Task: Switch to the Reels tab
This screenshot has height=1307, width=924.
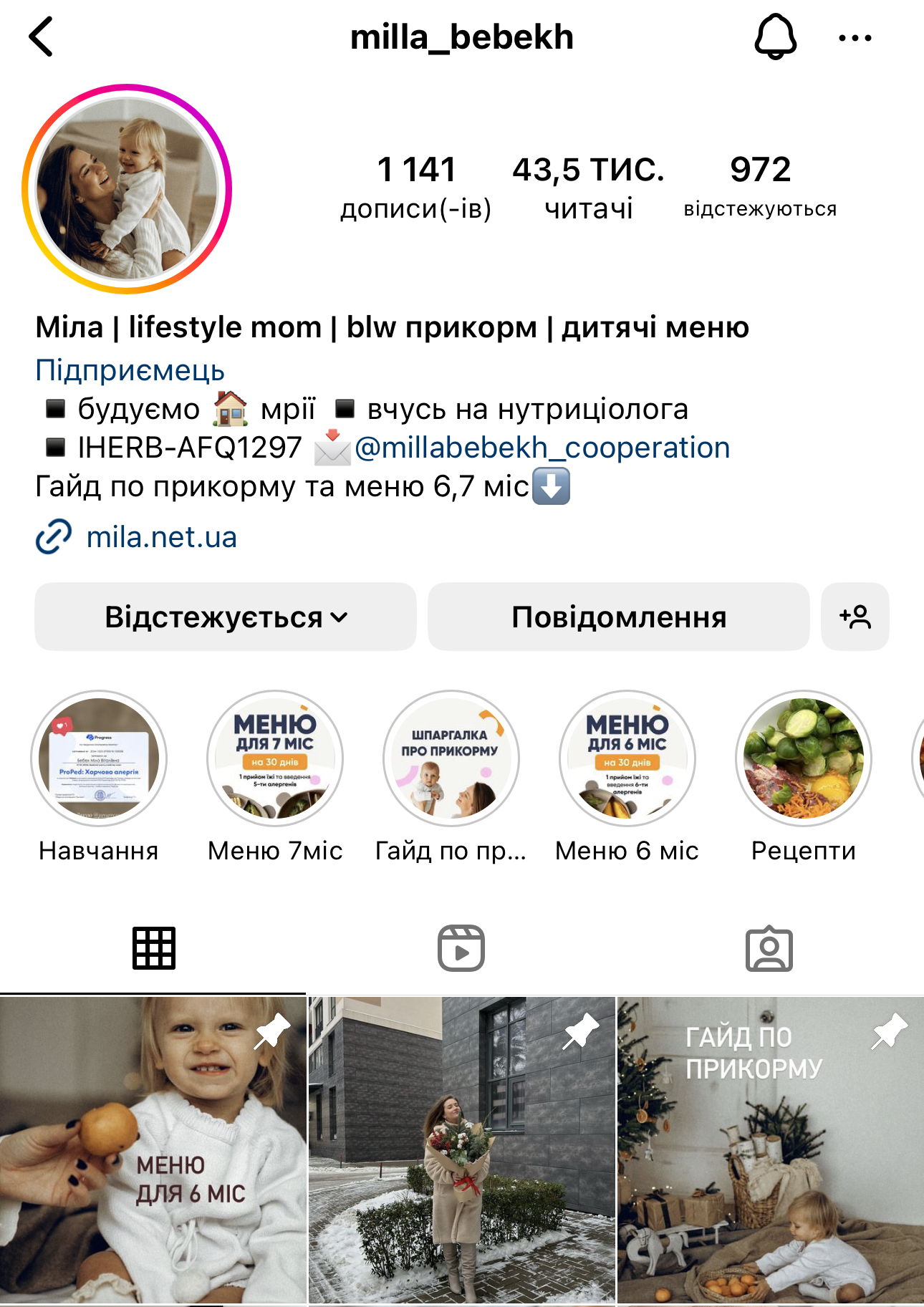Action: tap(461, 948)
